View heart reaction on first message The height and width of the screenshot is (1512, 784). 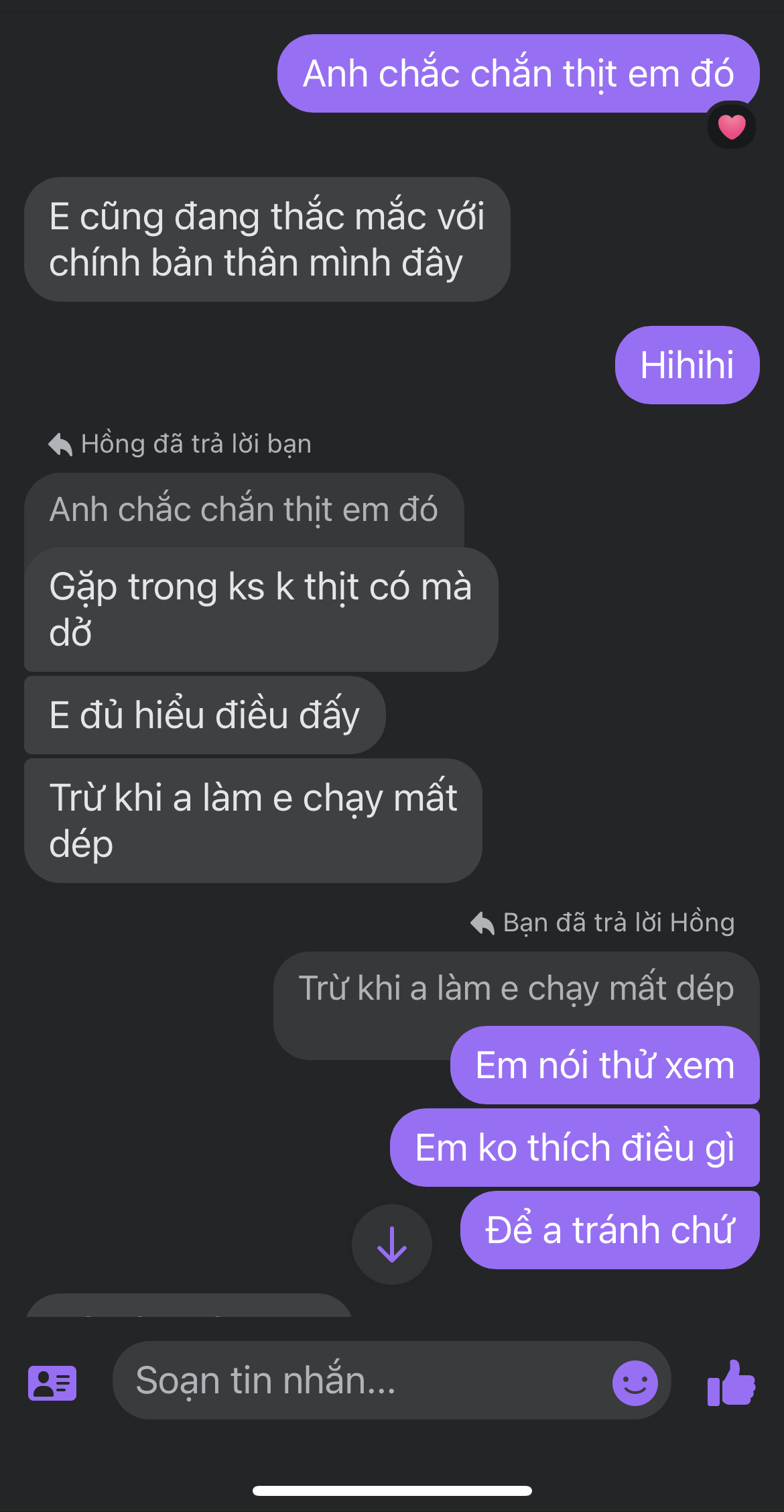click(x=731, y=126)
